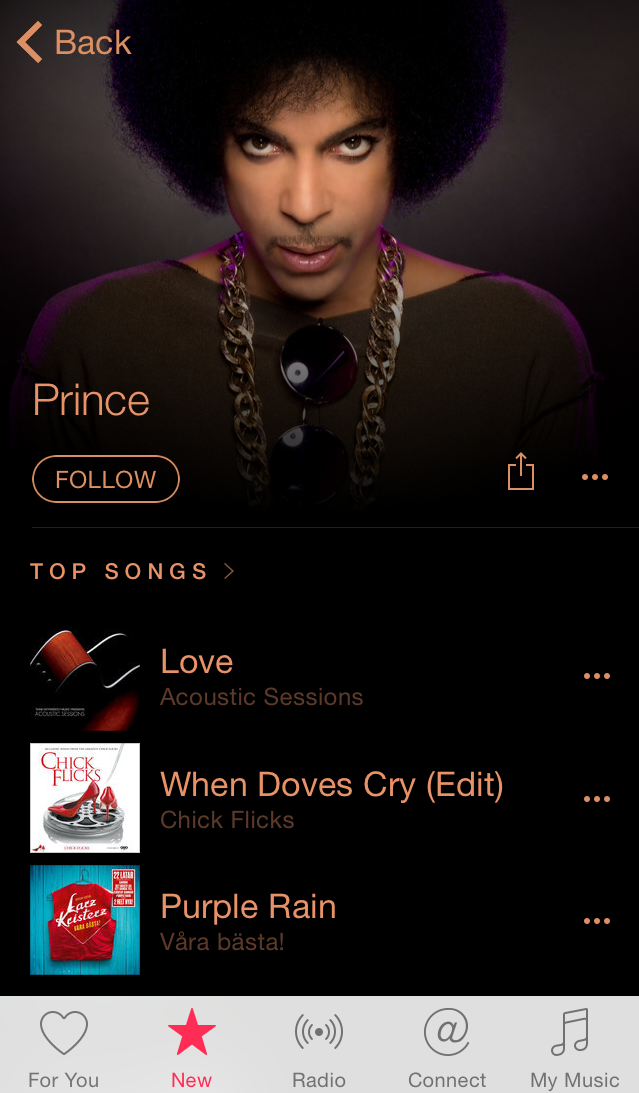
Task: Select the New tab
Action: (x=191, y=1046)
